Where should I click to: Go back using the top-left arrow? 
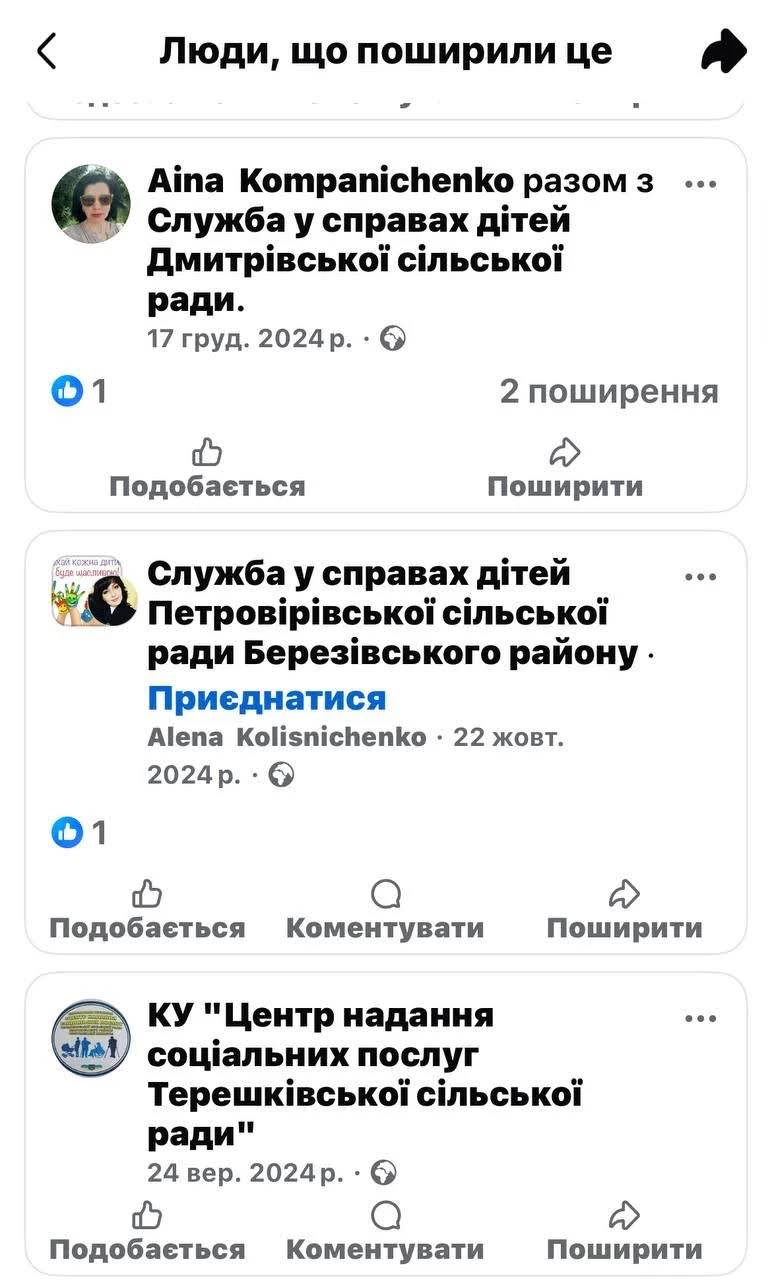tap(47, 51)
